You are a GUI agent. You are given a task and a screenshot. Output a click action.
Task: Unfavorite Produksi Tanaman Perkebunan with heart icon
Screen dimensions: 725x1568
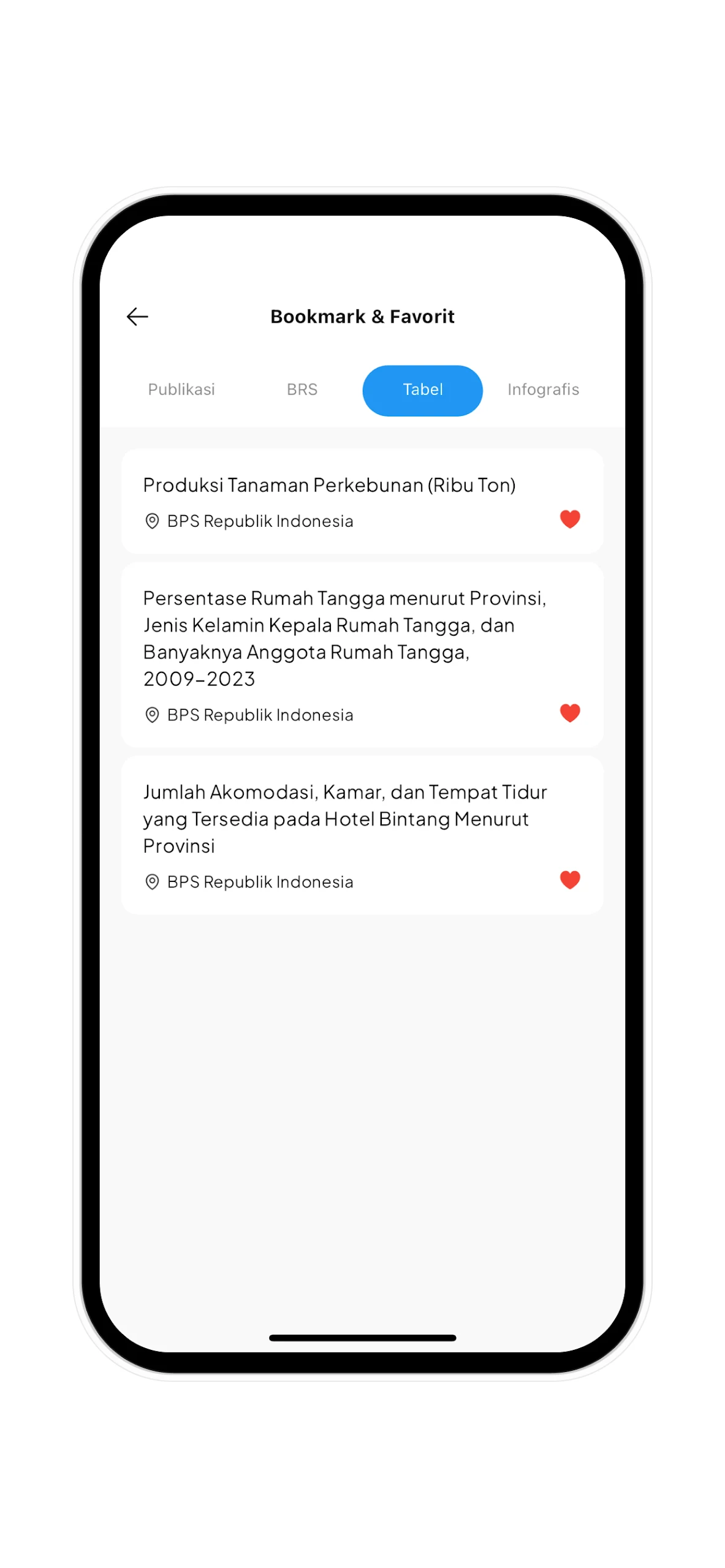coord(569,519)
